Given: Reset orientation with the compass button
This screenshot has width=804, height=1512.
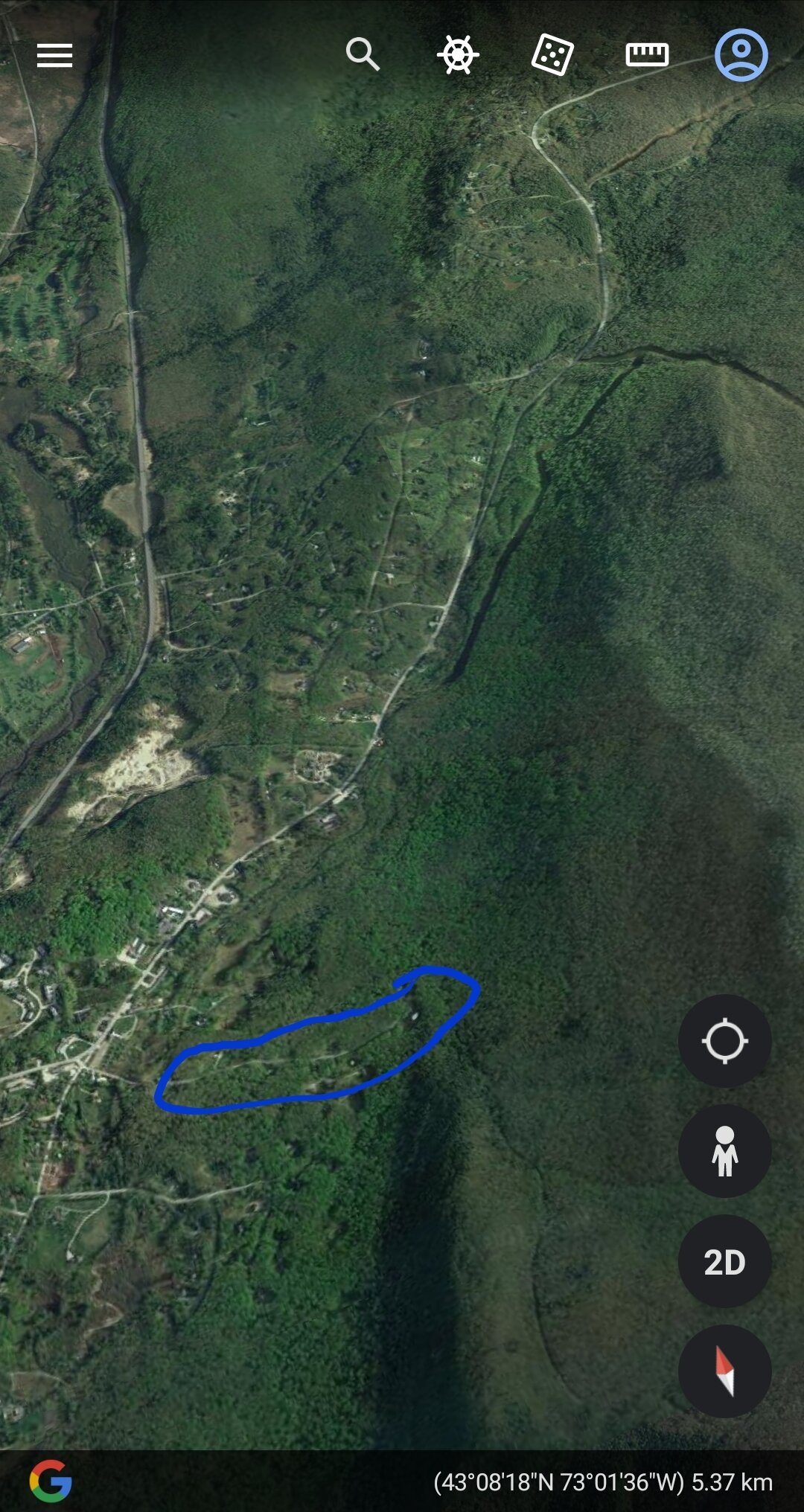Looking at the screenshot, I should coord(724,1371).
